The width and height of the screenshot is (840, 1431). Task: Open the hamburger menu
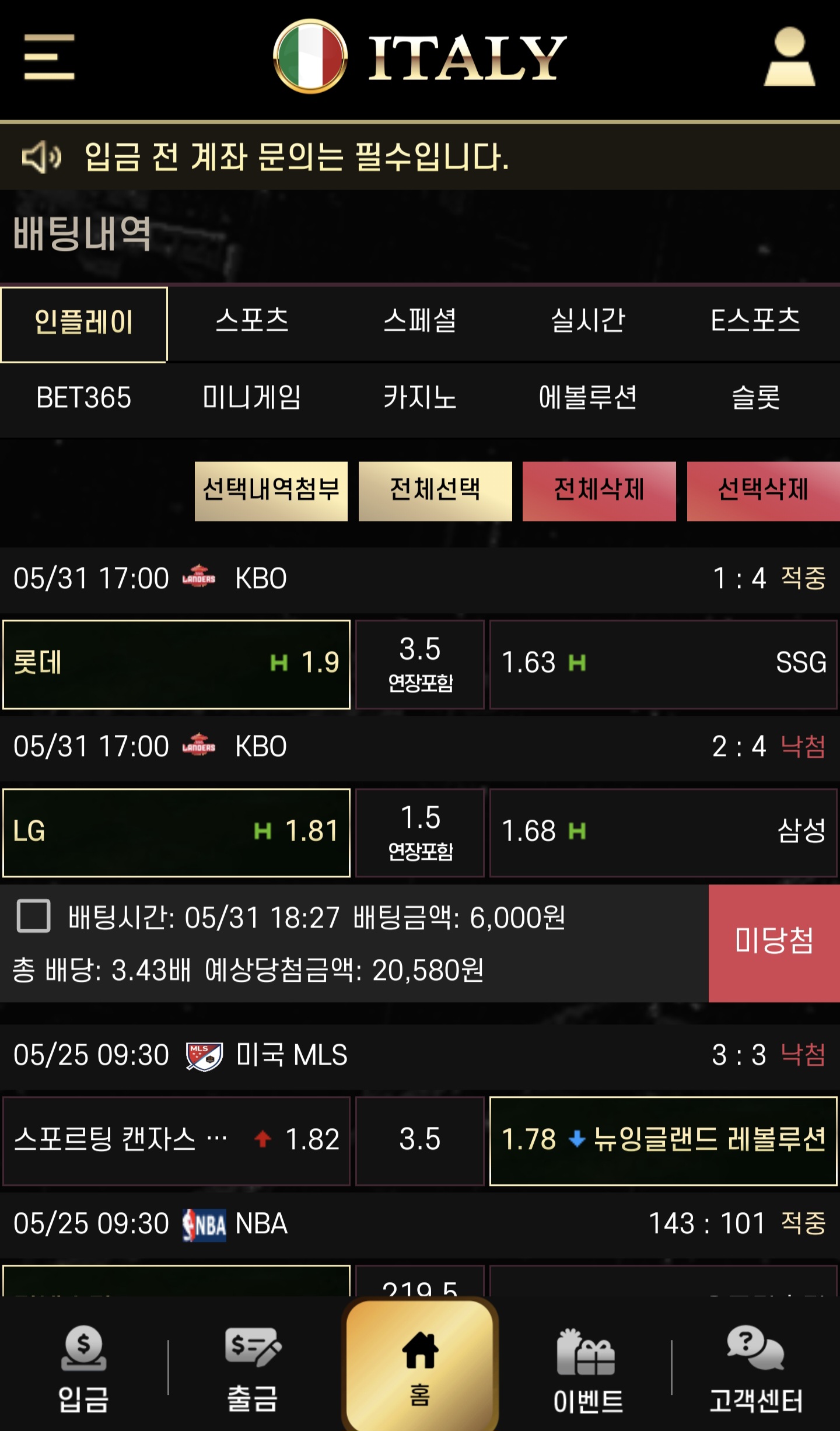(x=49, y=57)
